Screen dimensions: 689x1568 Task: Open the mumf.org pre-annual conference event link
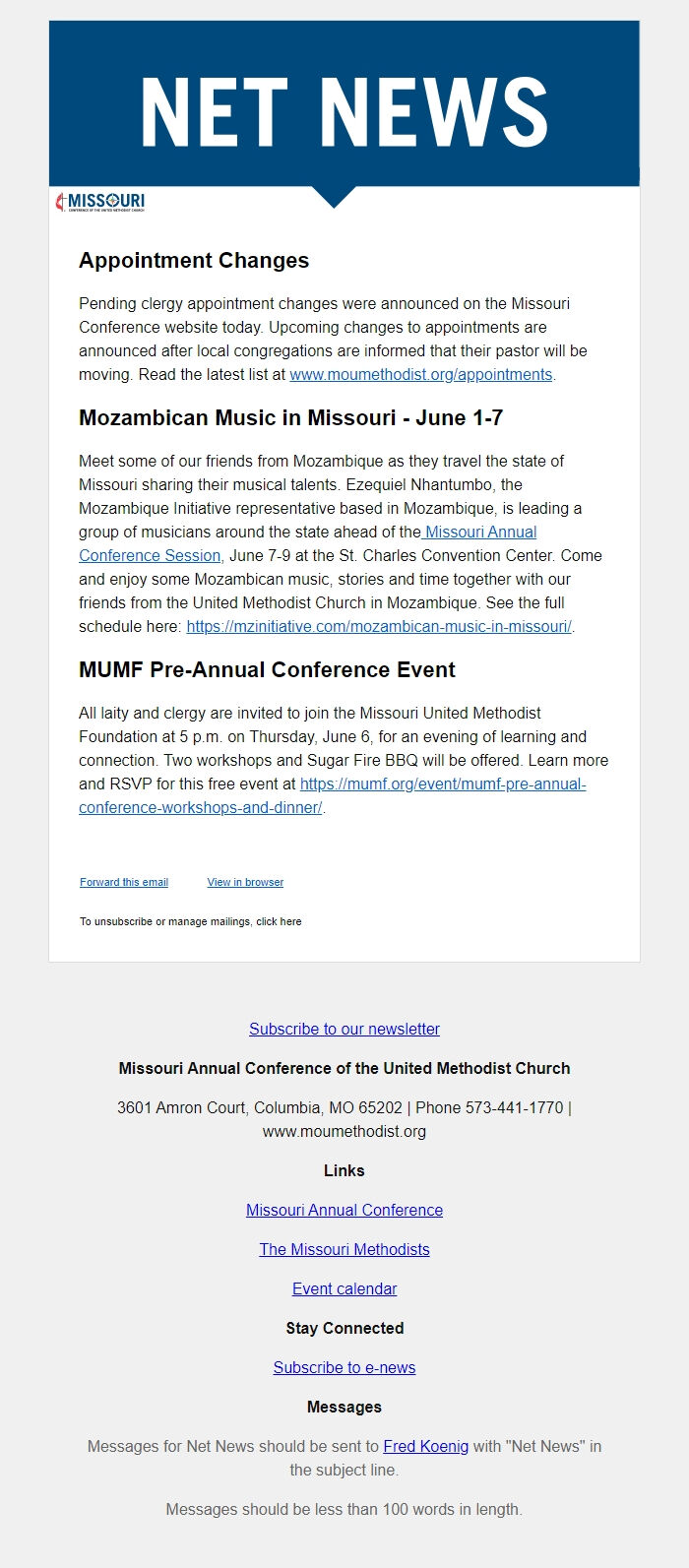click(442, 784)
